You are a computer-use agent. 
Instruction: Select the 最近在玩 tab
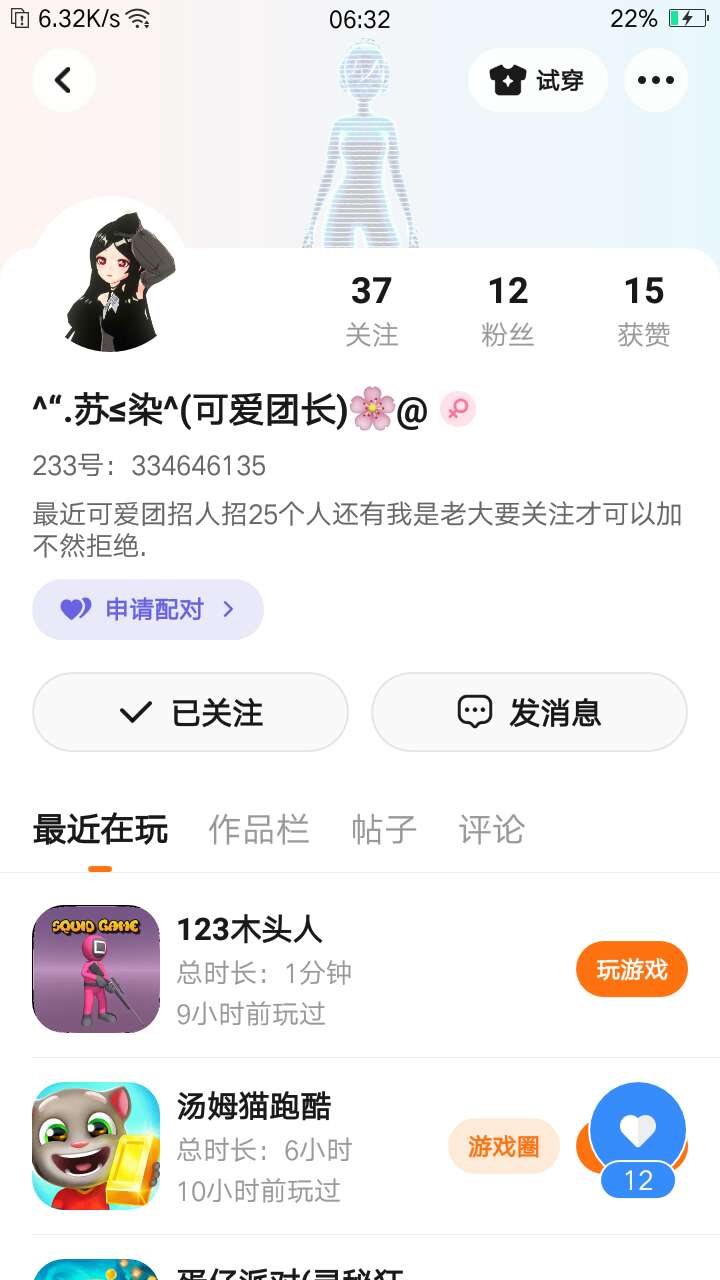(x=100, y=830)
